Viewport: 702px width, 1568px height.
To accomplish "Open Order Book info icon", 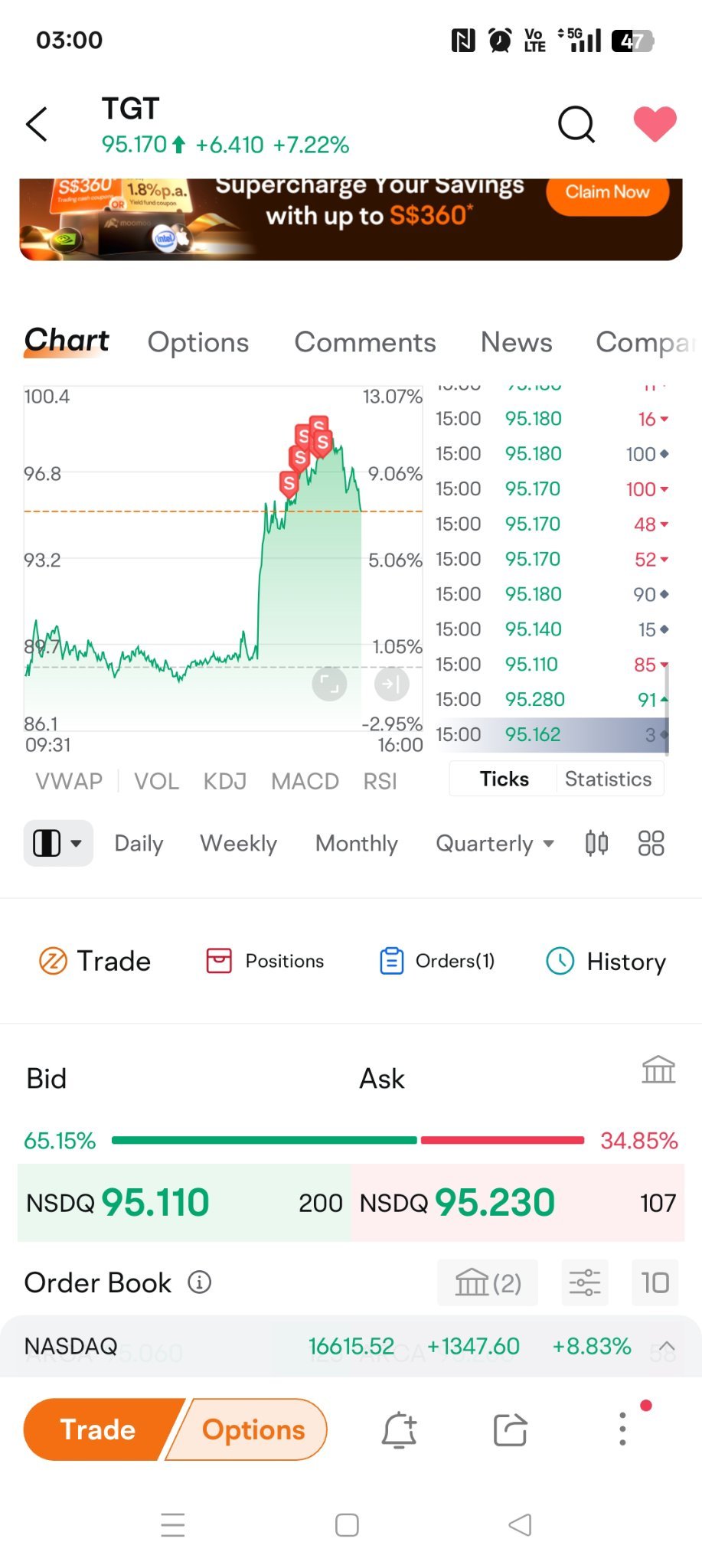I will (x=200, y=1282).
